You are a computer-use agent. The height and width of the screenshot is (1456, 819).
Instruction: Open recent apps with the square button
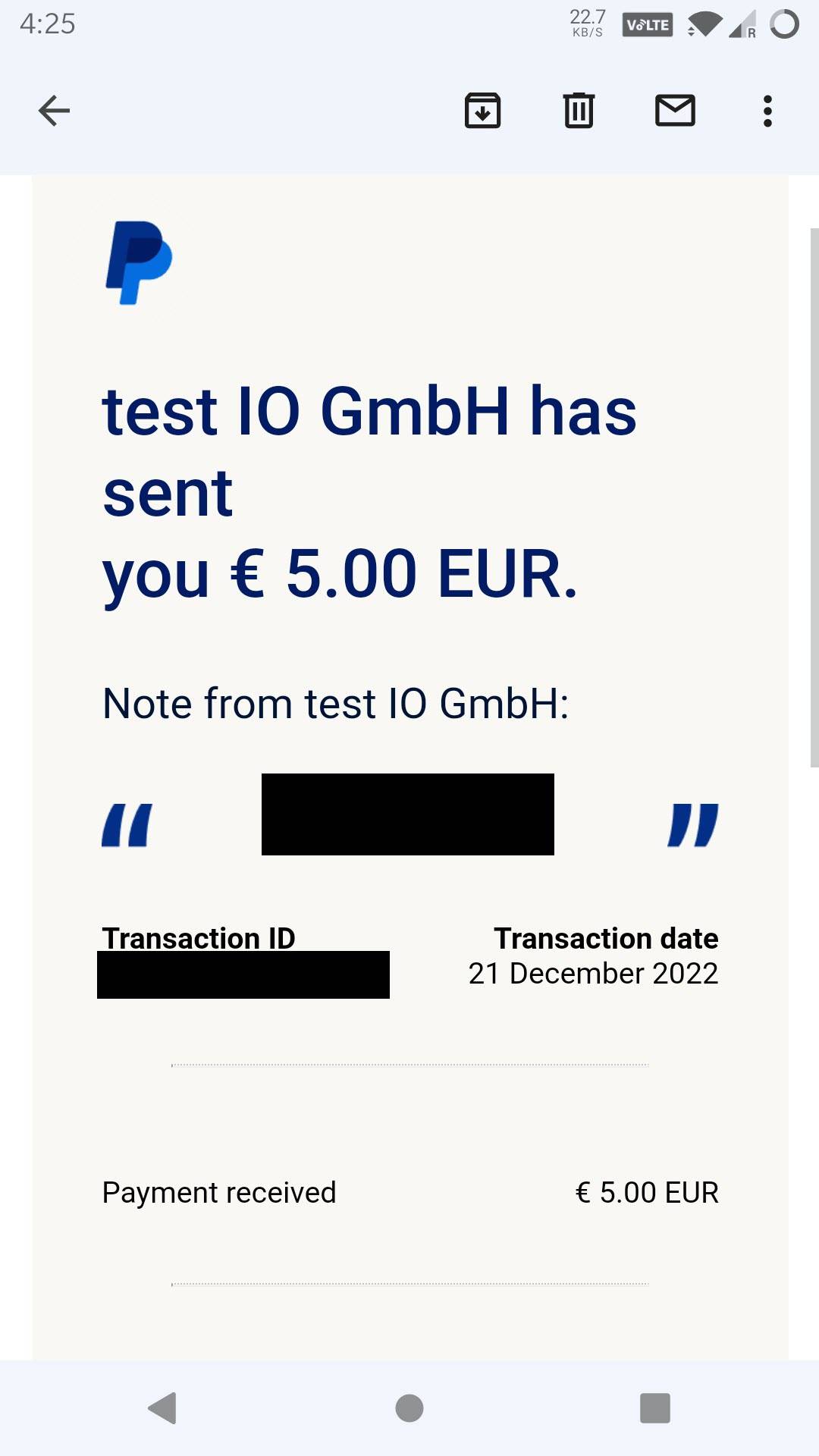tap(655, 1408)
